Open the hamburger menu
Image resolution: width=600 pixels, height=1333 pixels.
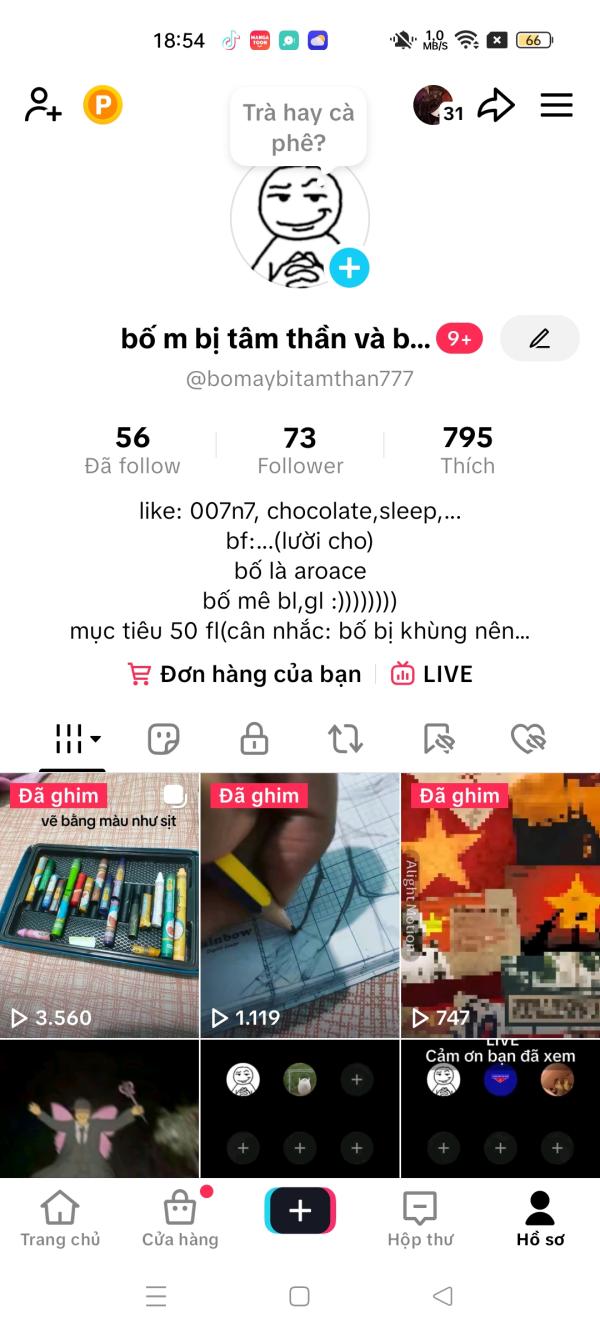[557, 105]
